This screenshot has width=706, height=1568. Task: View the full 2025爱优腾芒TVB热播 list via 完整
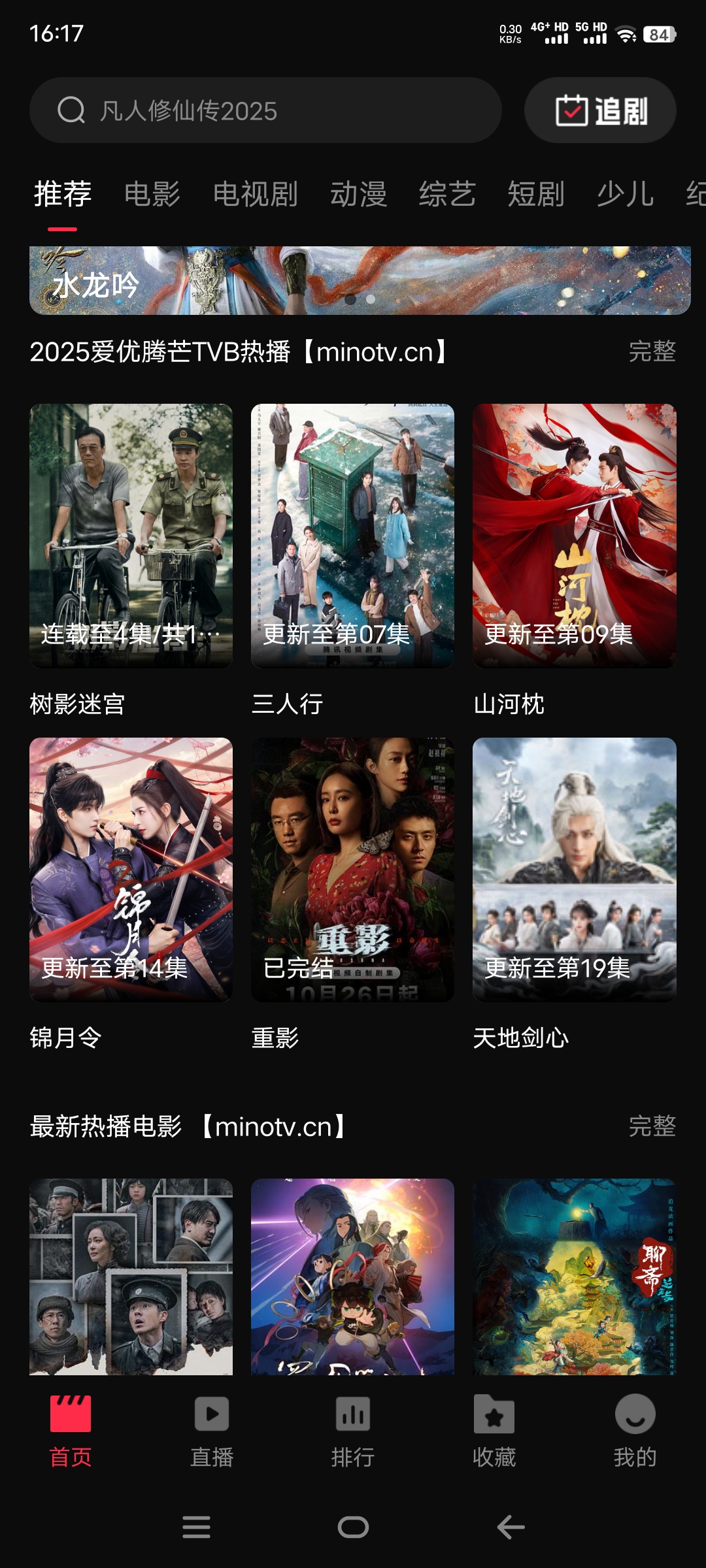pyautogui.click(x=652, y=351)
